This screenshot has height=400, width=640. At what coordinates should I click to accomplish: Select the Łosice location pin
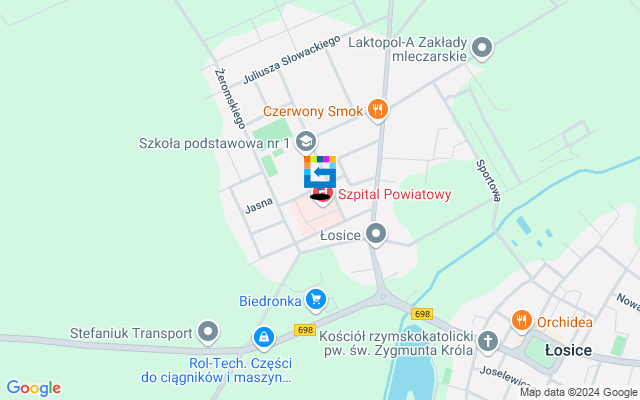[377, 235]
